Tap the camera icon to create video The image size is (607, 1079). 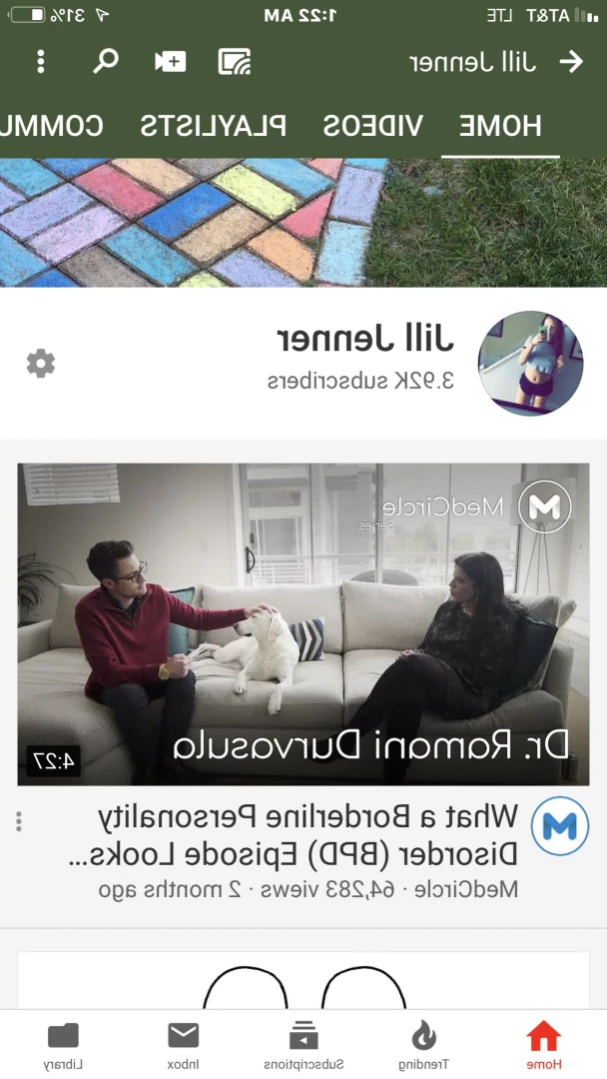170,62
